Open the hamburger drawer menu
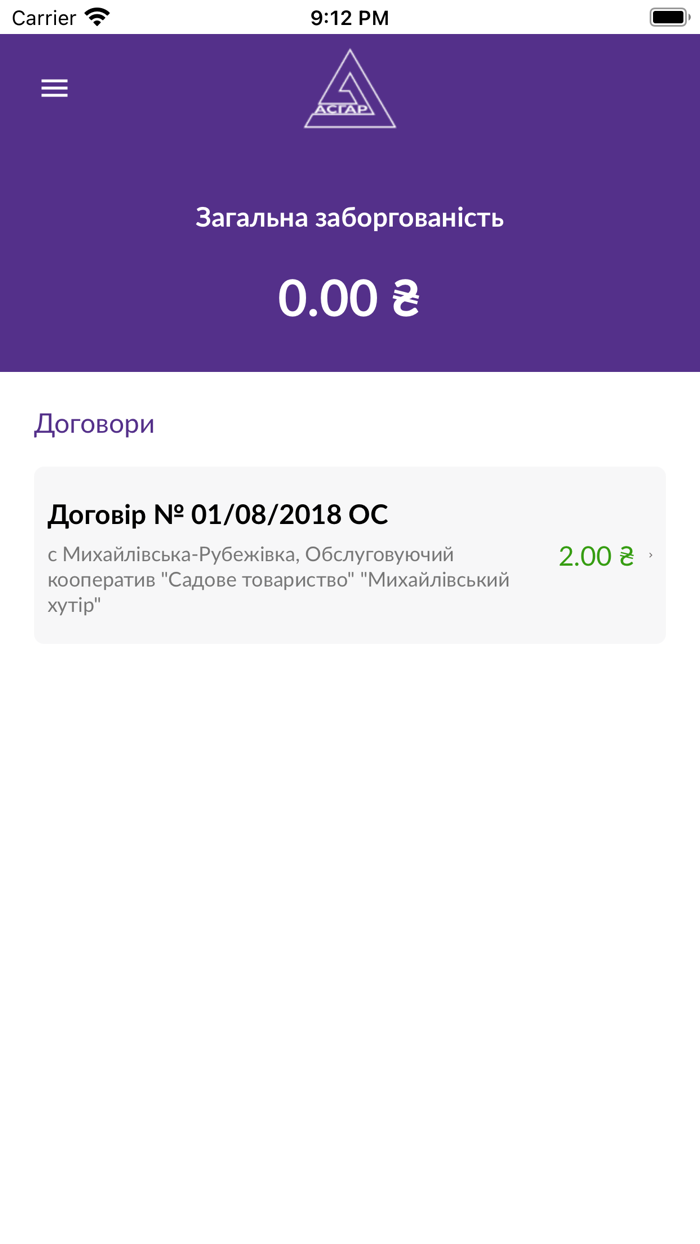 pyautogui.click(x=54, y=88)
